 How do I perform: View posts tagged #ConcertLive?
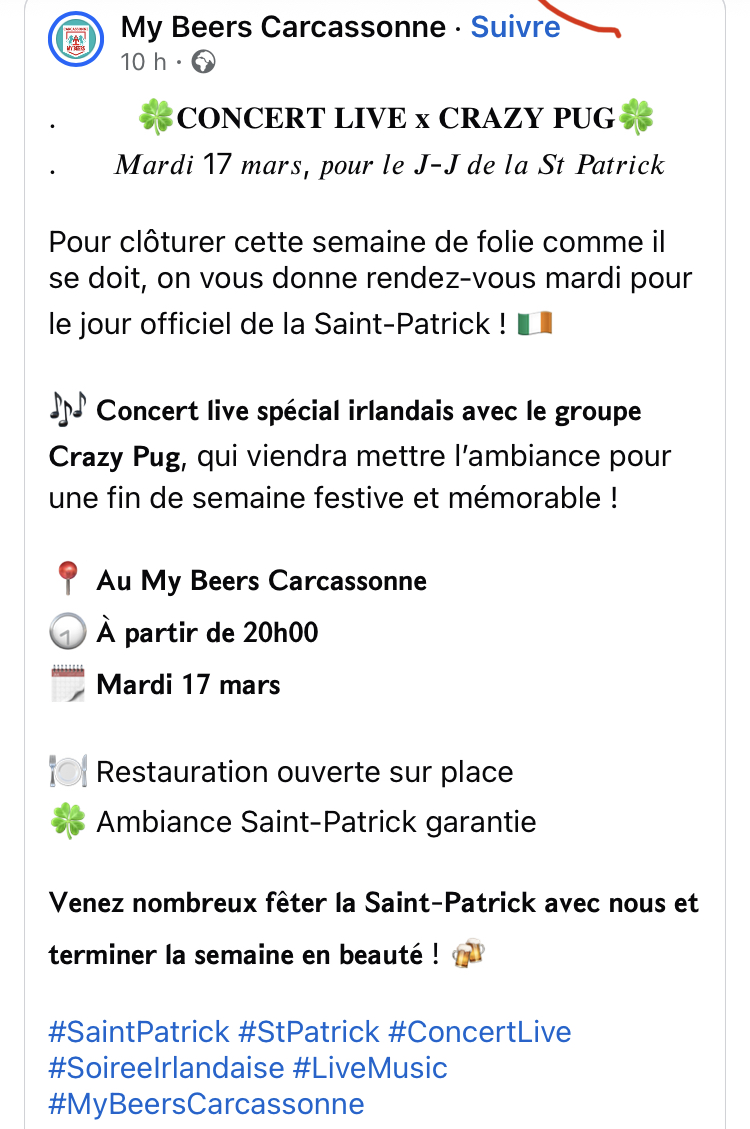pyautogui.click(x=480, y=1031)
